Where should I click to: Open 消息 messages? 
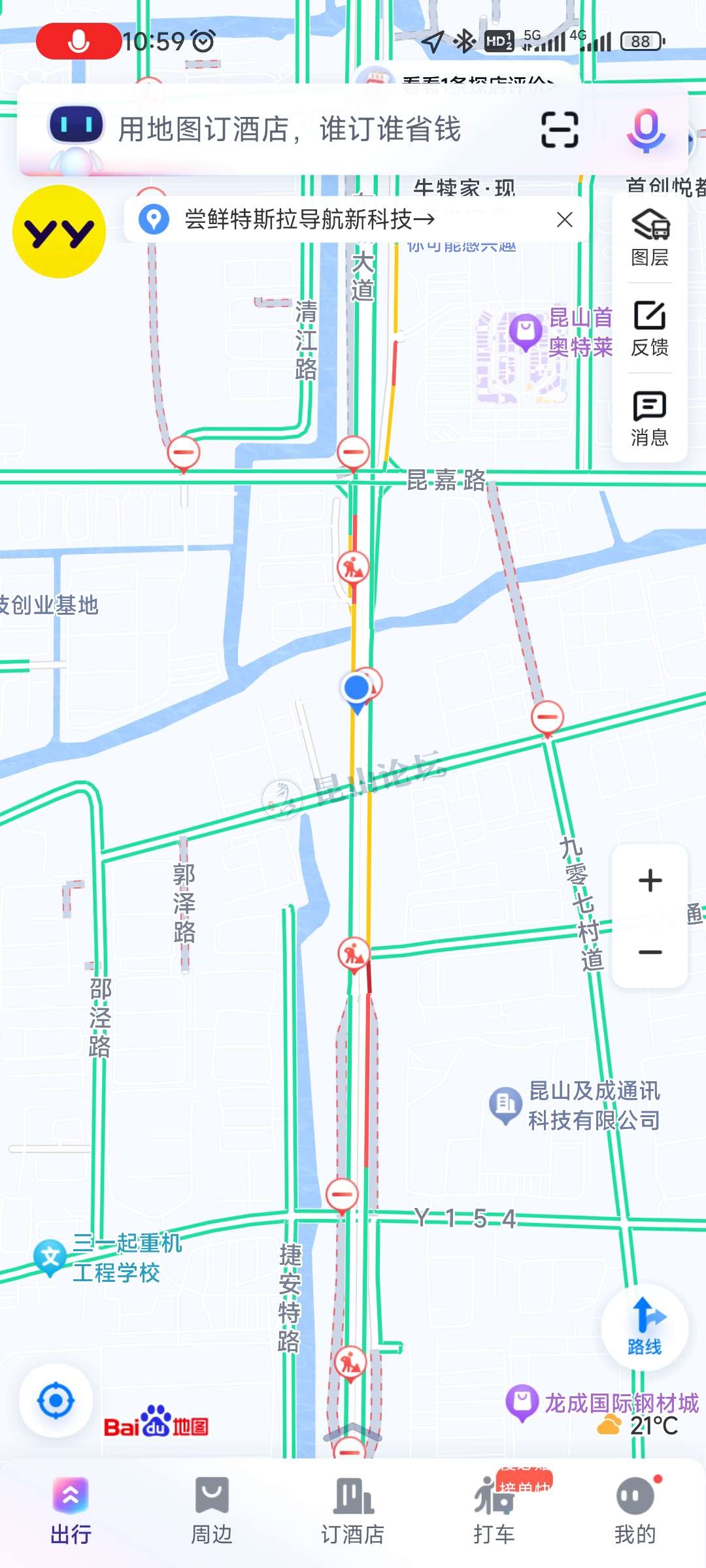point(650,418)
